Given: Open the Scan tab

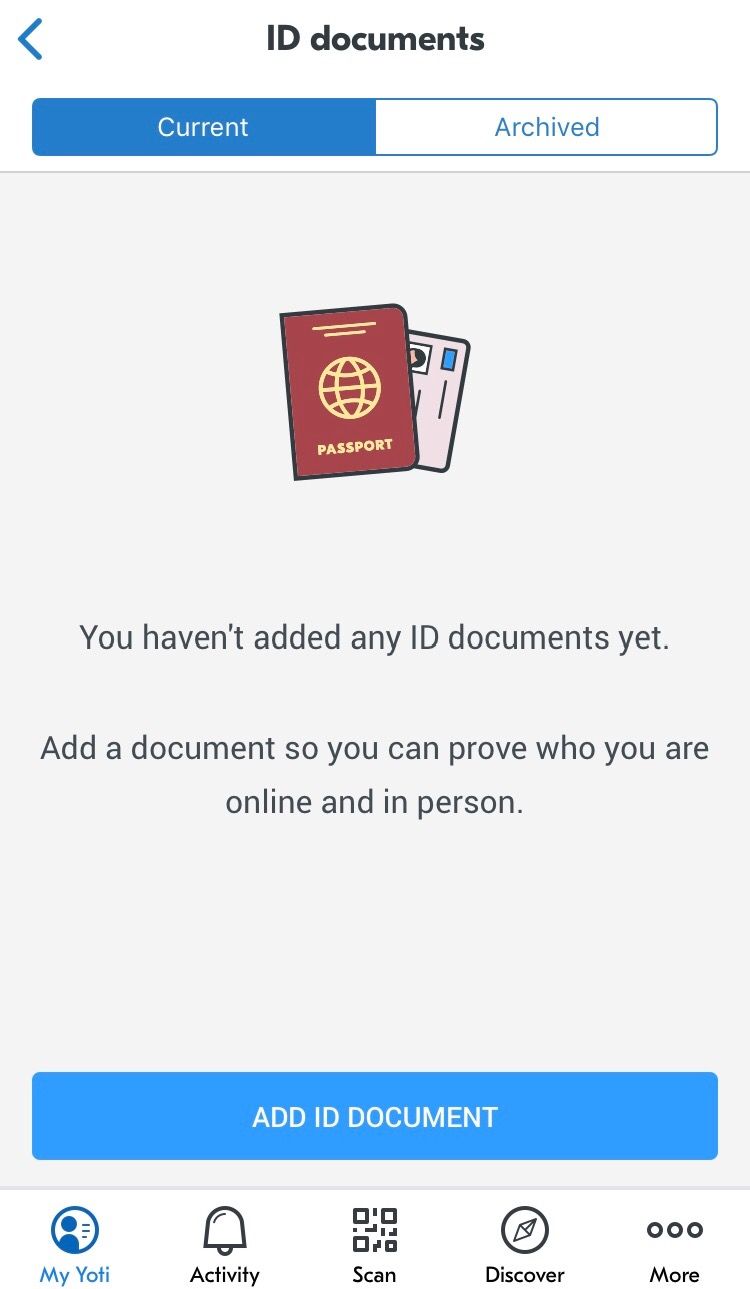Looking at the screenshot, I should [x=374, y=1244].
